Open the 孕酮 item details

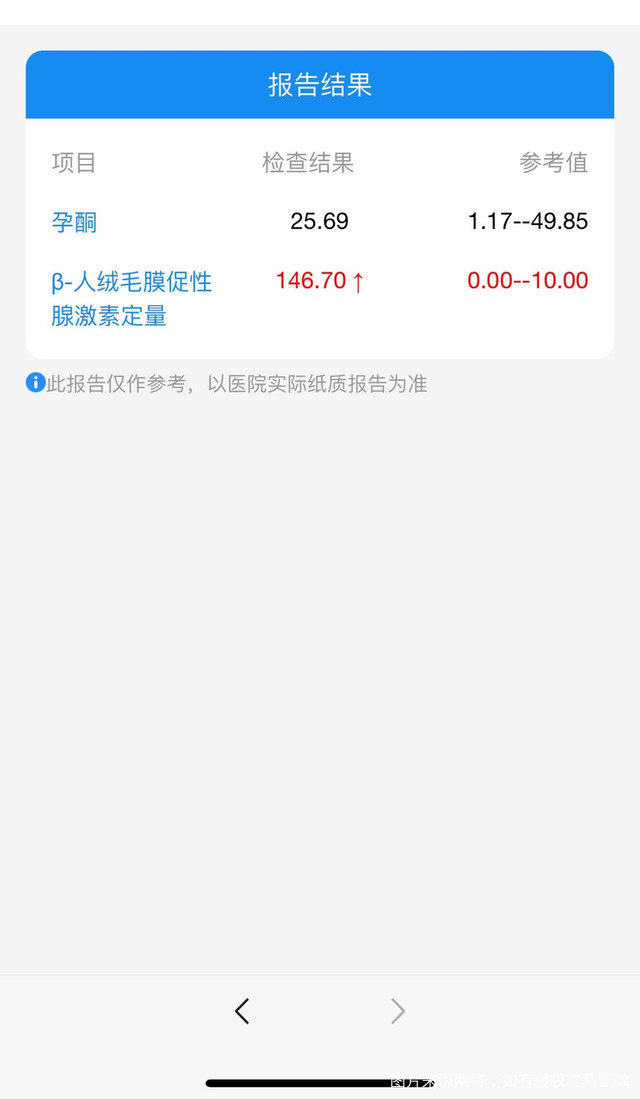[x=75, y=222]
